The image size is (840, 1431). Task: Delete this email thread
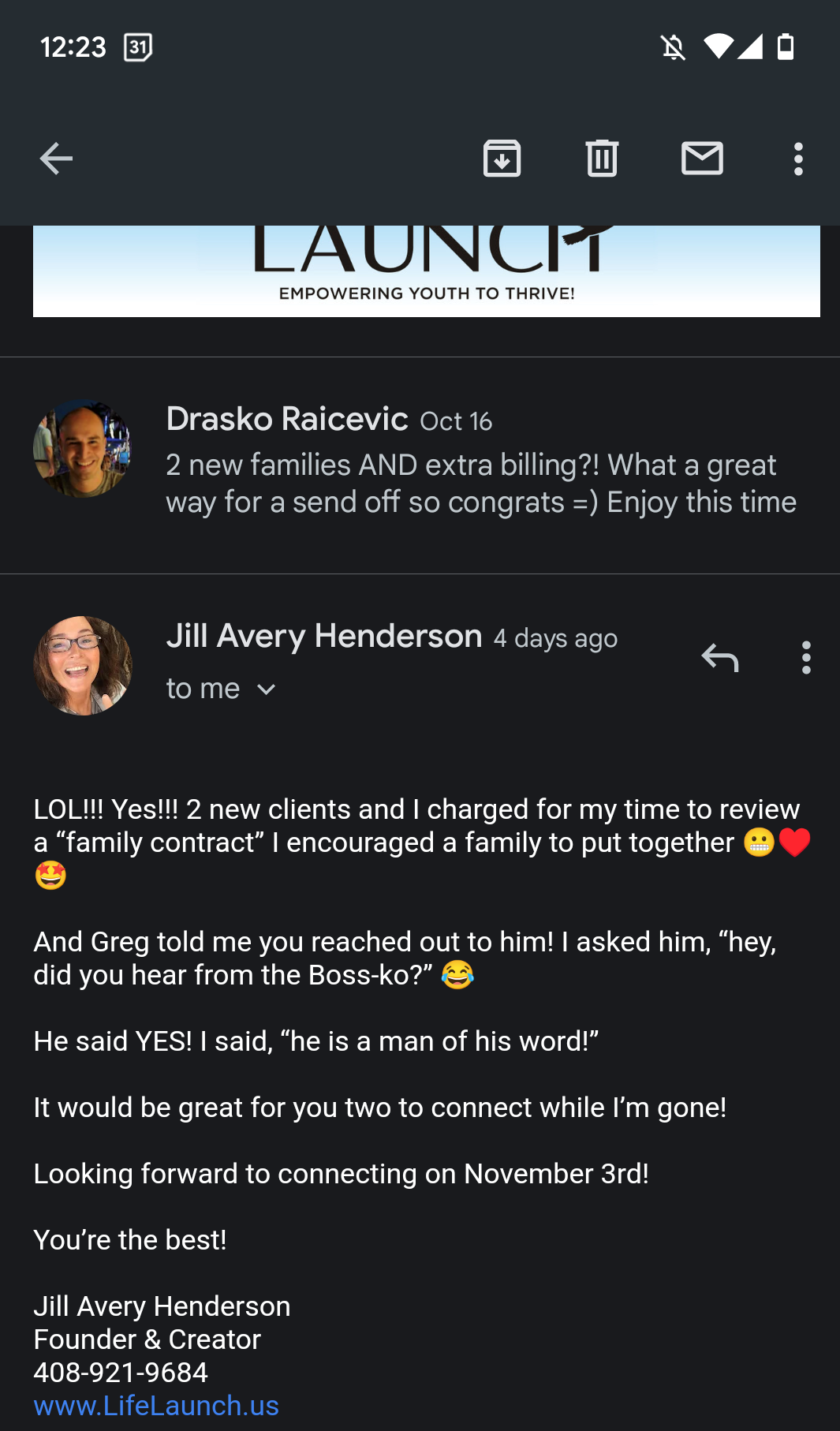point(602,159)
